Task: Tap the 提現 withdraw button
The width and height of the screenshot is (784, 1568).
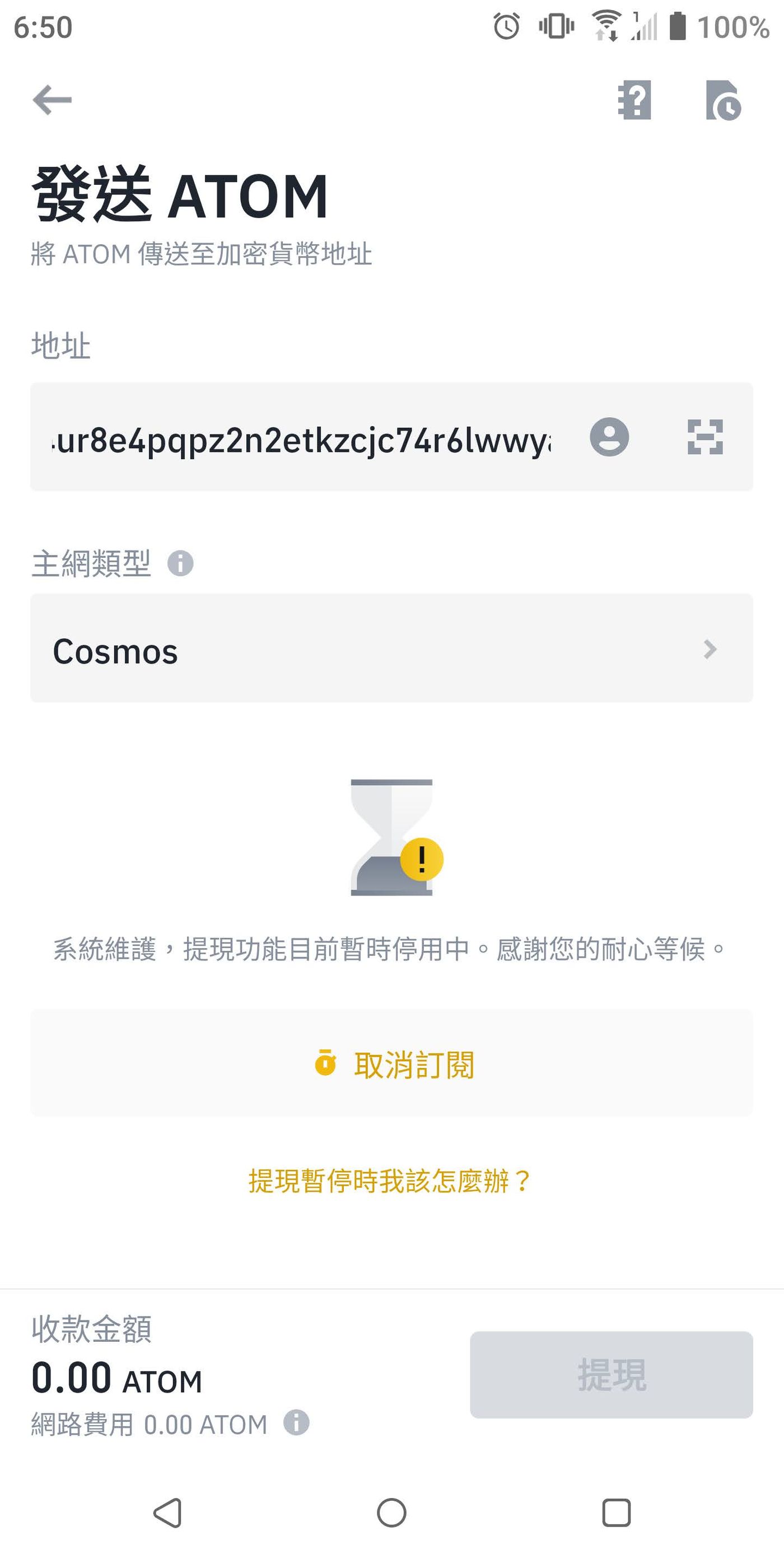Action: [611, 1374]
